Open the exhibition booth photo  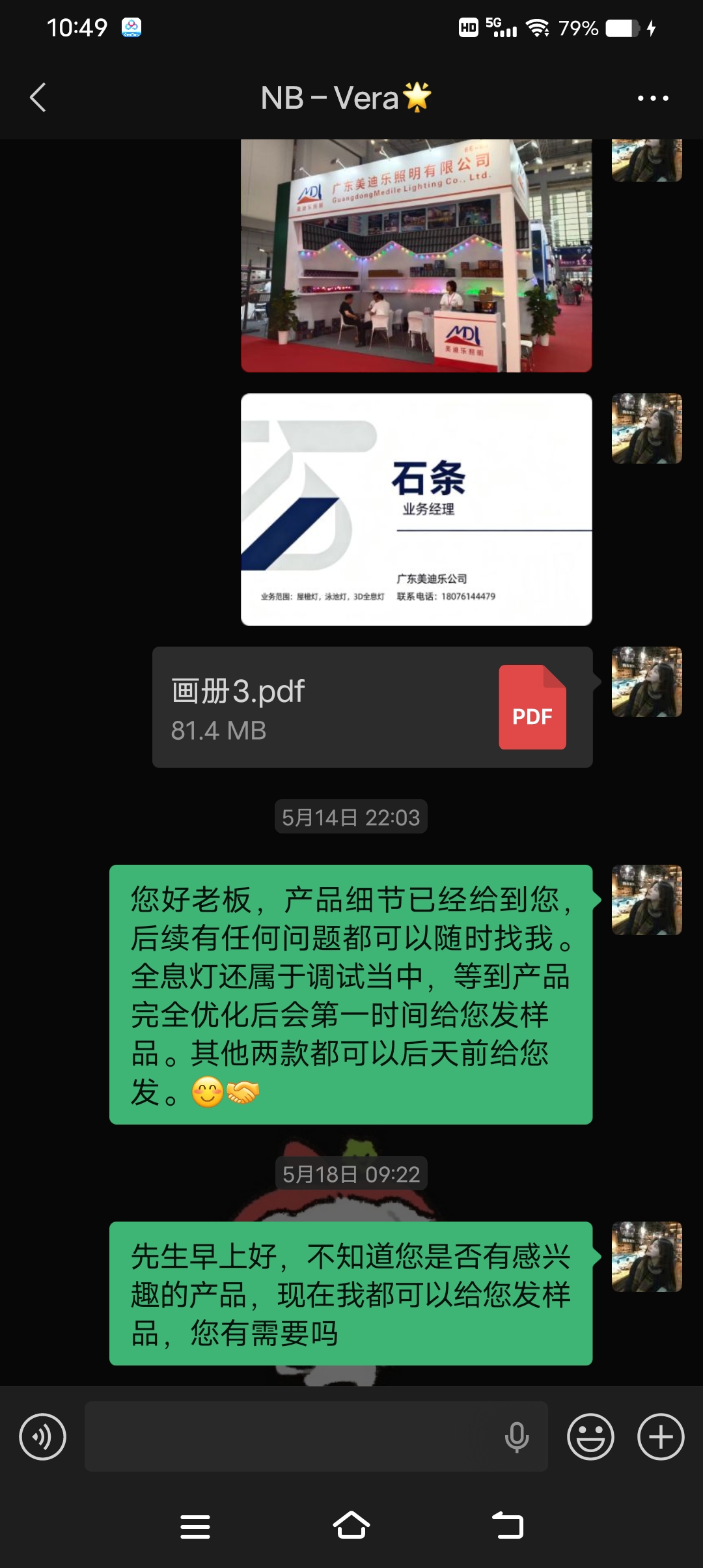click(417, 255)
